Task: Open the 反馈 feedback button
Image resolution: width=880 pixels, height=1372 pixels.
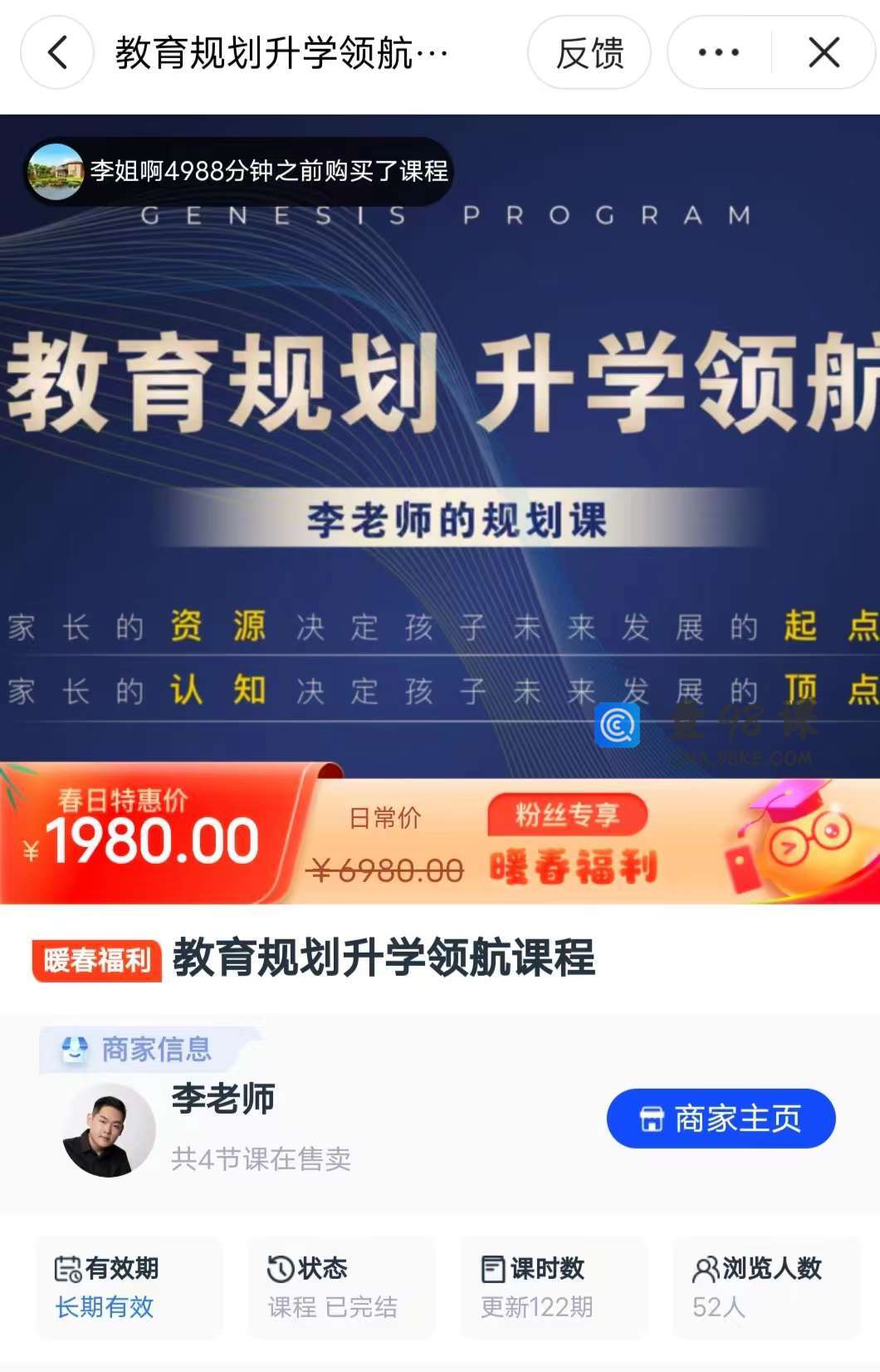Action: point(589,53)
